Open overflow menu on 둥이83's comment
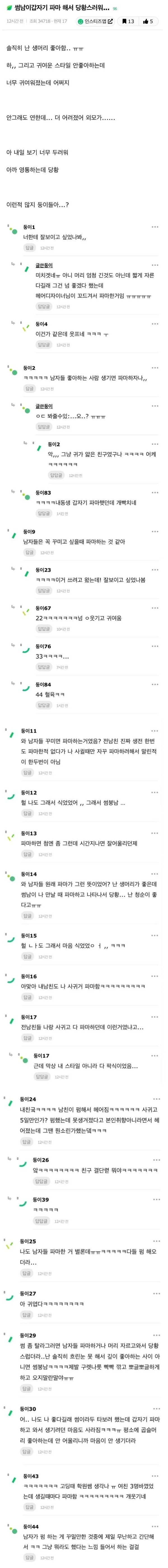 (155, 492)
